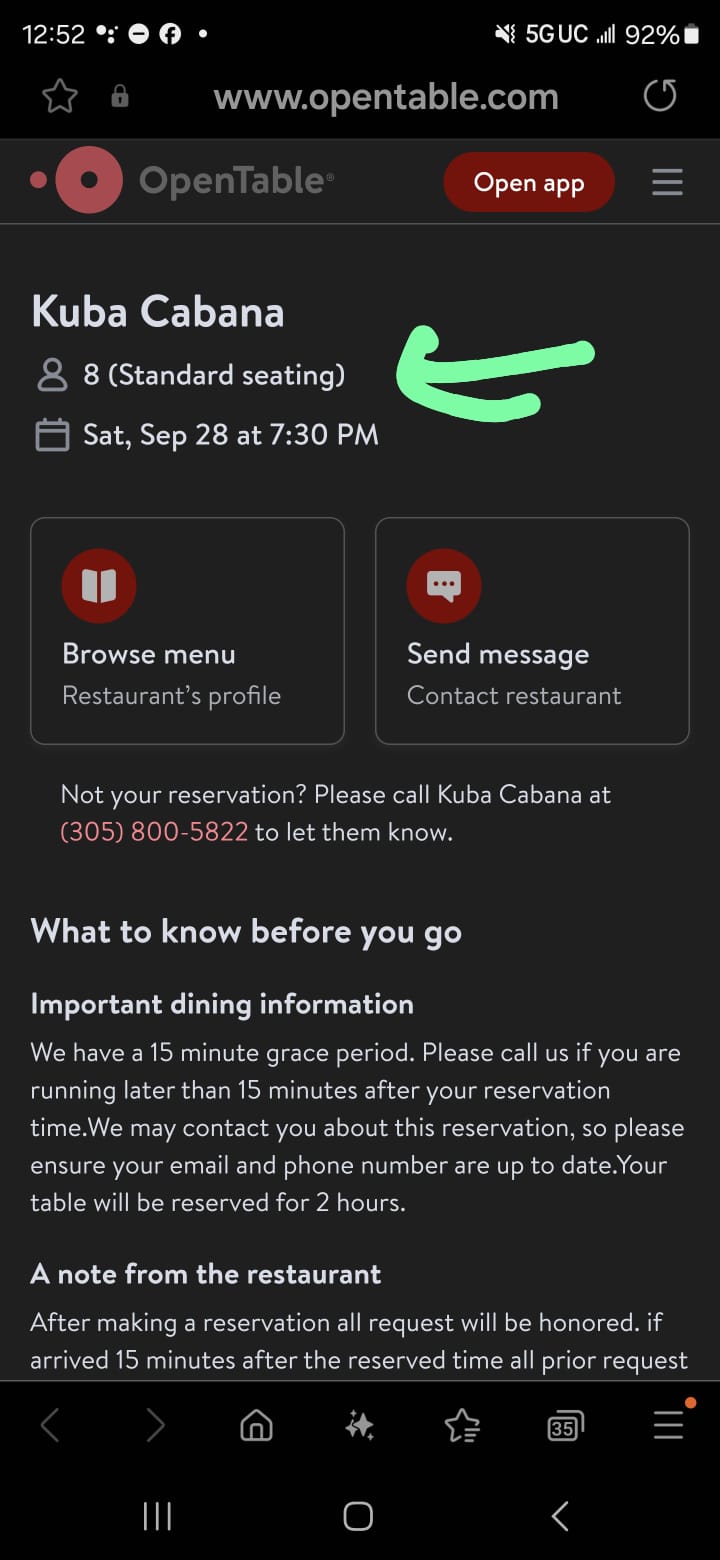Viewport: 720px width, 1560px height.
Task: Return to the phone home screen
Action: point(358,1516)
